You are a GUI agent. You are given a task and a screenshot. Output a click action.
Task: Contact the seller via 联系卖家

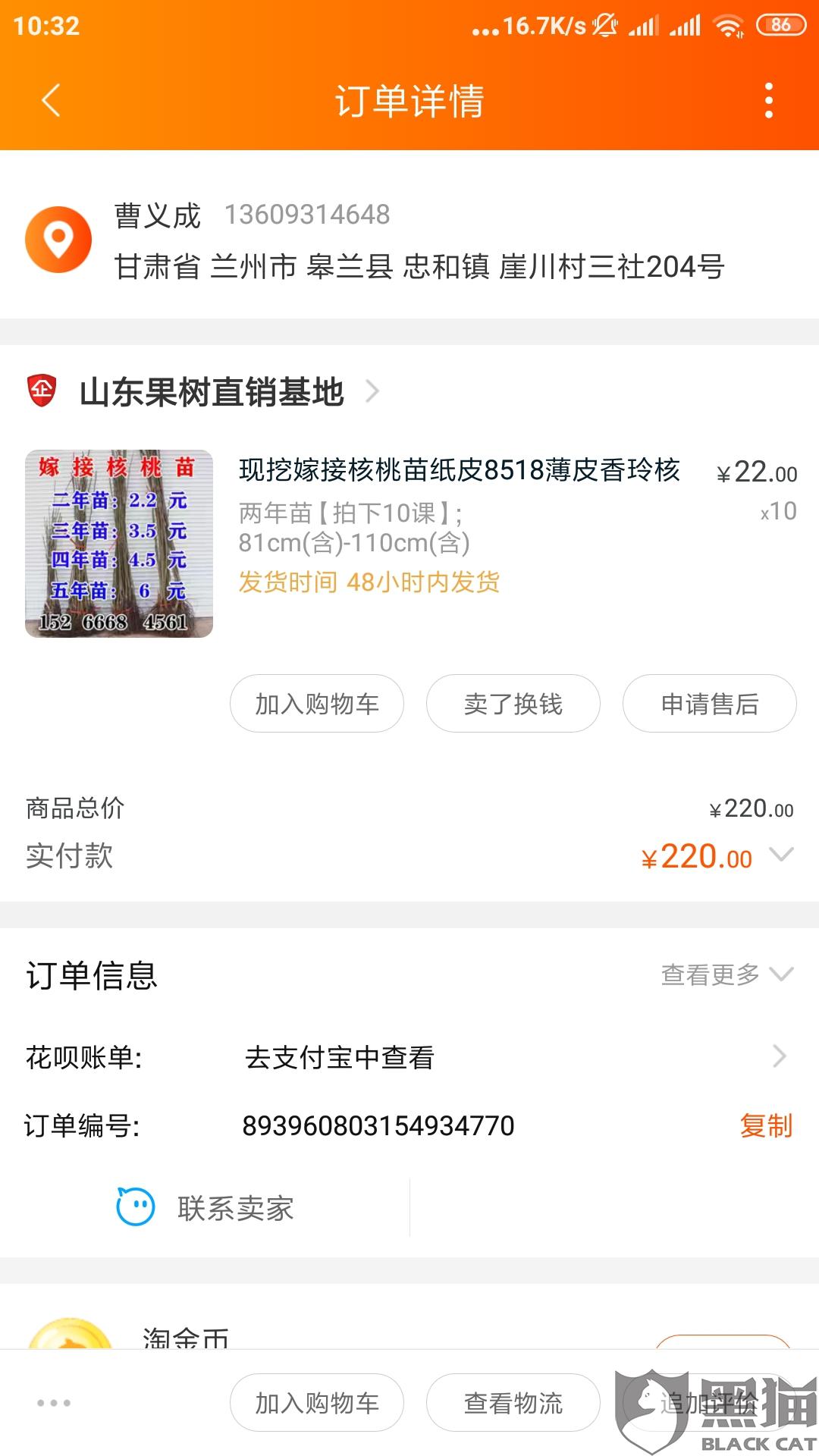coord(206,1208)
